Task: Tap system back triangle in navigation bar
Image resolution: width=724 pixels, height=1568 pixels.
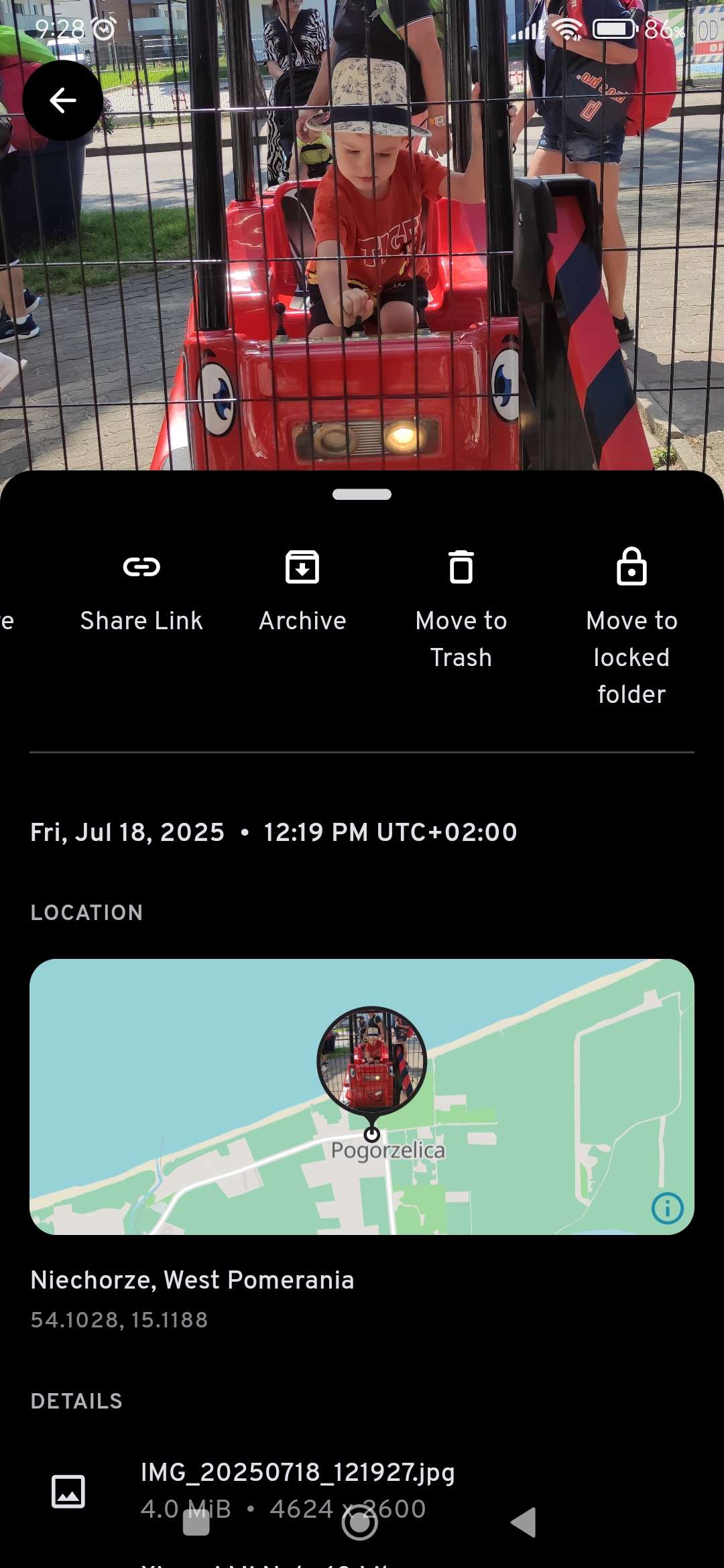Action: 524,1522
